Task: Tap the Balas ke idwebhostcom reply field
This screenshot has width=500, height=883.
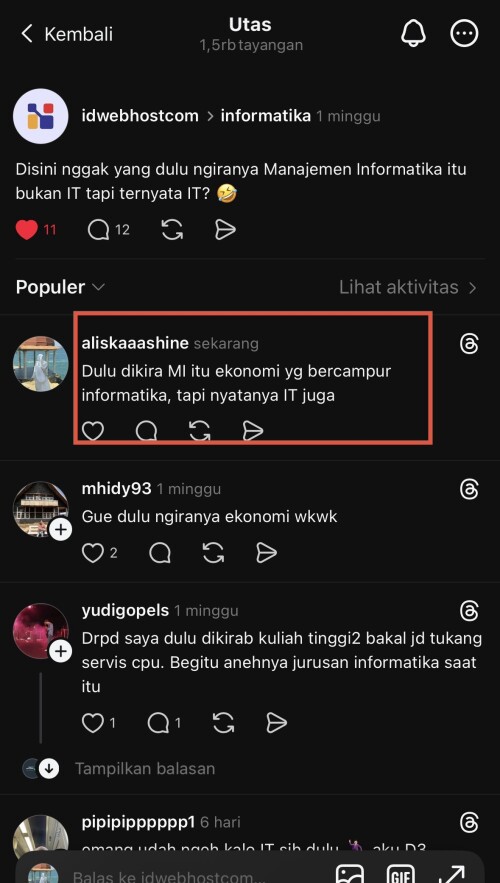Action: point(169,876)
